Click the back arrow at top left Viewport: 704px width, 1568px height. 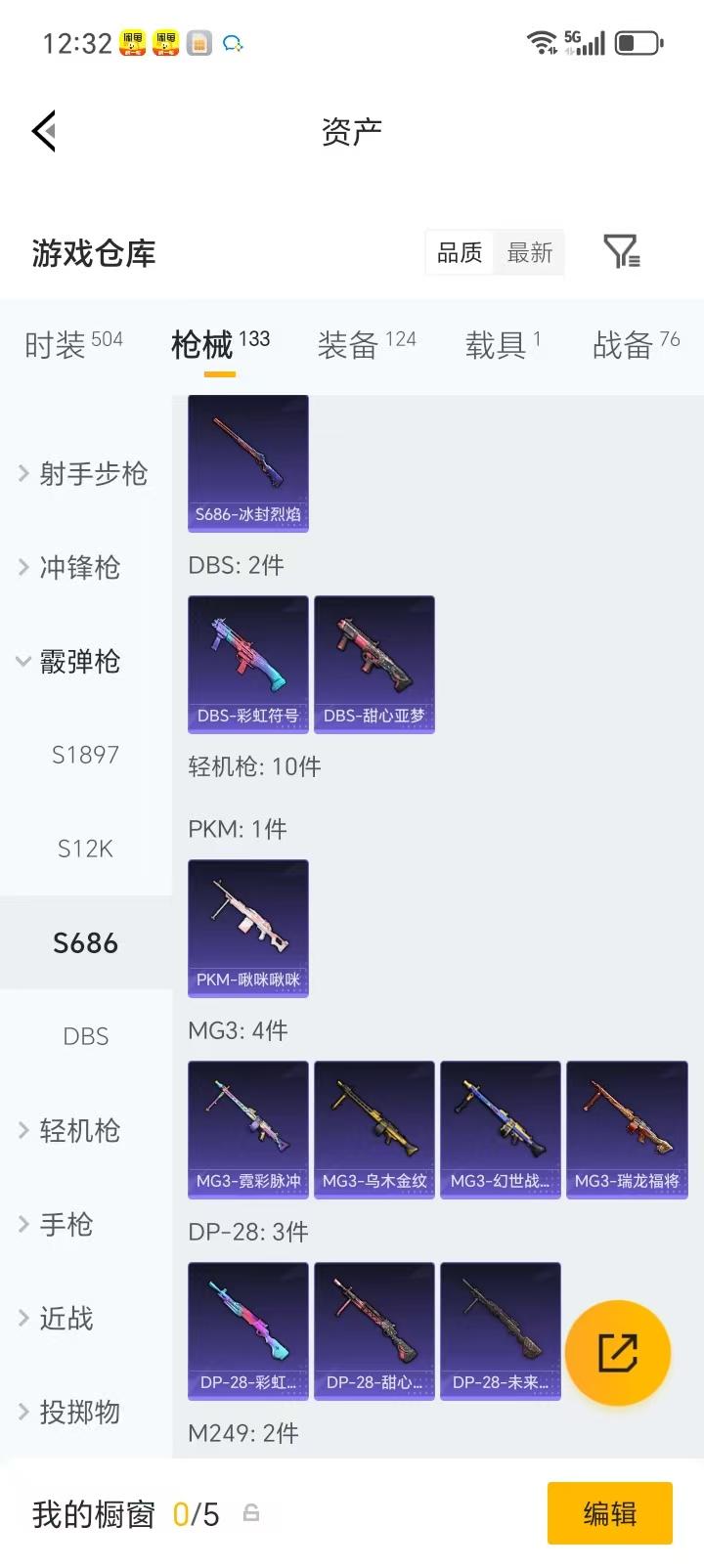click(x=43, y=130)
